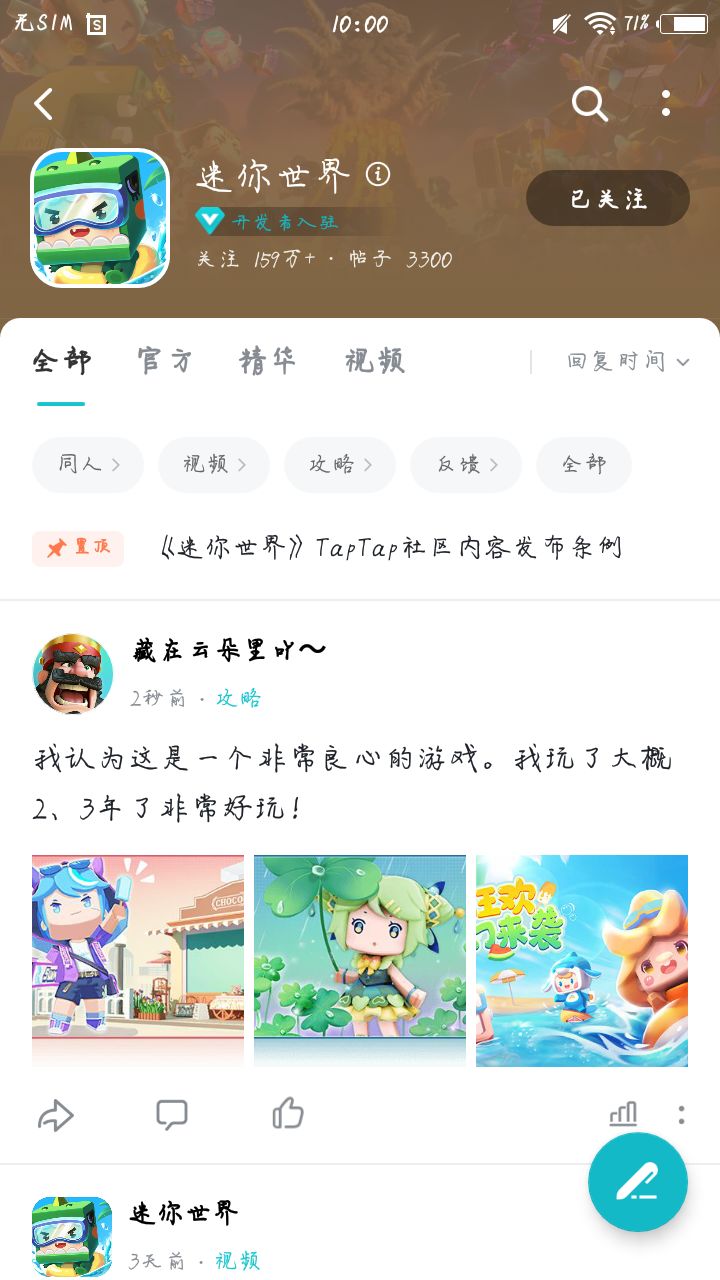Switch to the 精华 tab
Screen dimensions: 720x1280
click(270, 362)
